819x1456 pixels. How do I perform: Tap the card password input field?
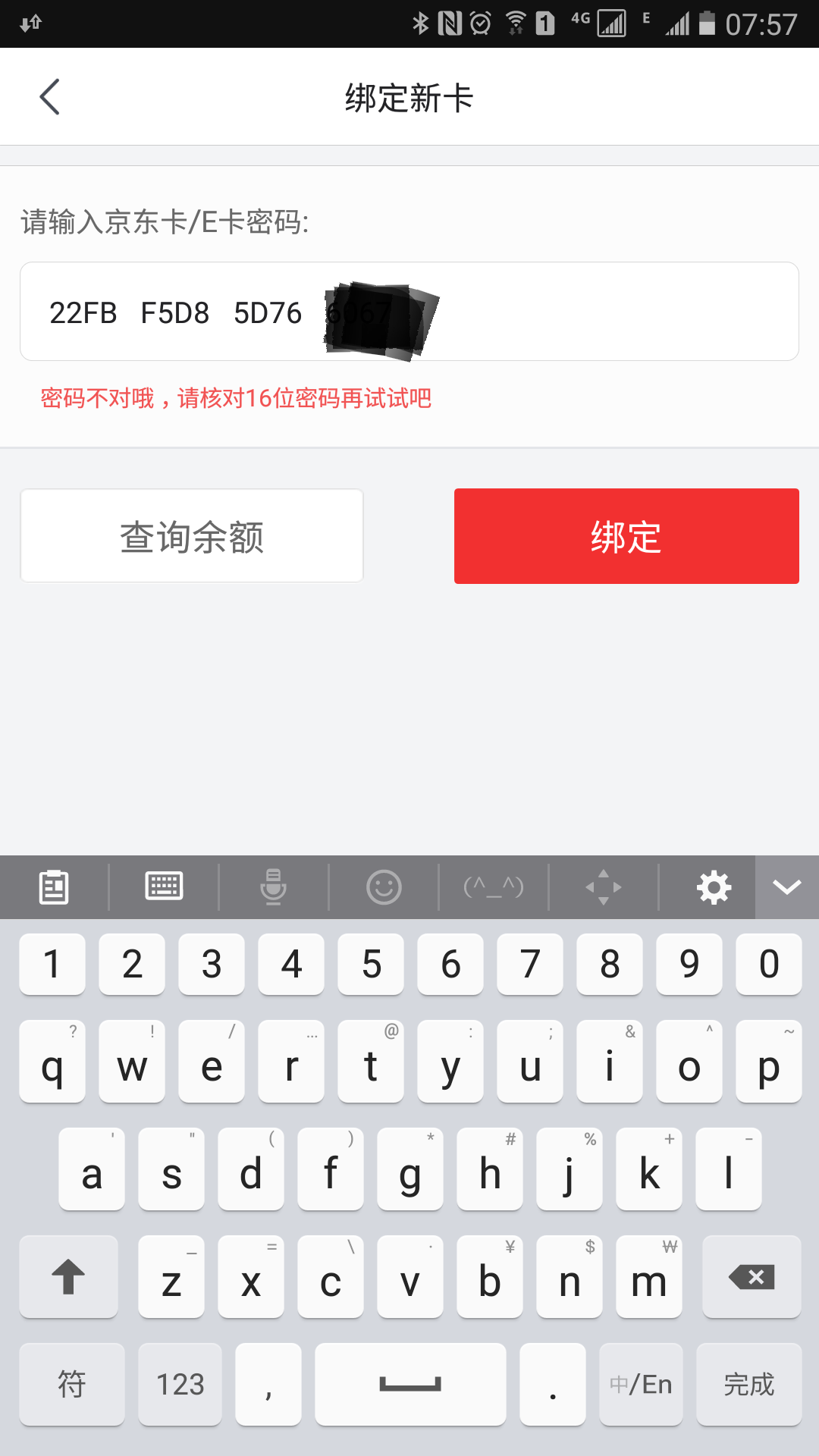pos(409,312)
